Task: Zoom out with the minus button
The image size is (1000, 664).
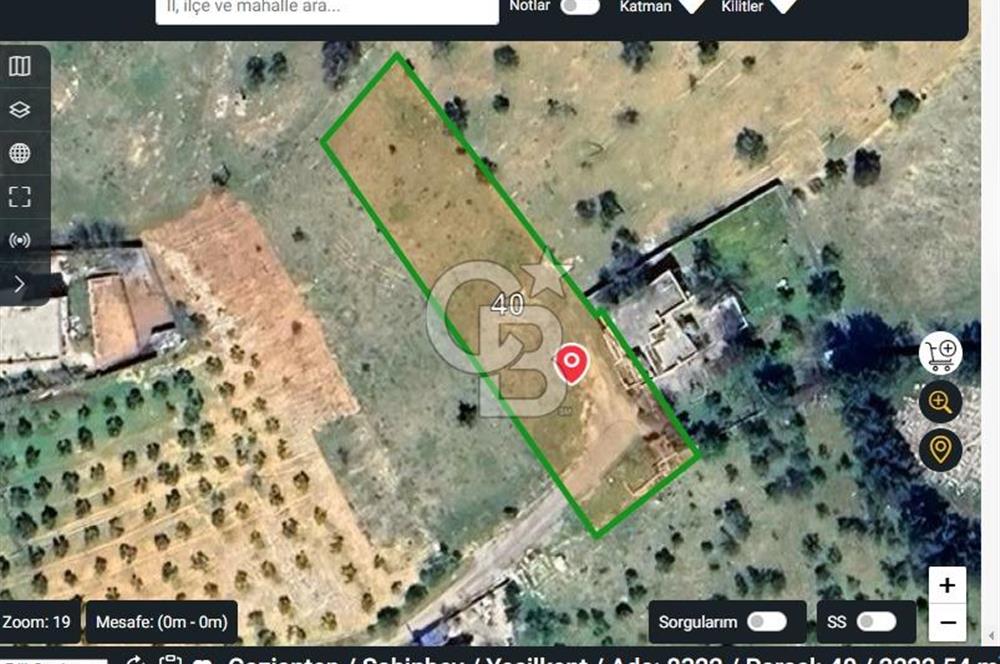Action: [947, 623]
